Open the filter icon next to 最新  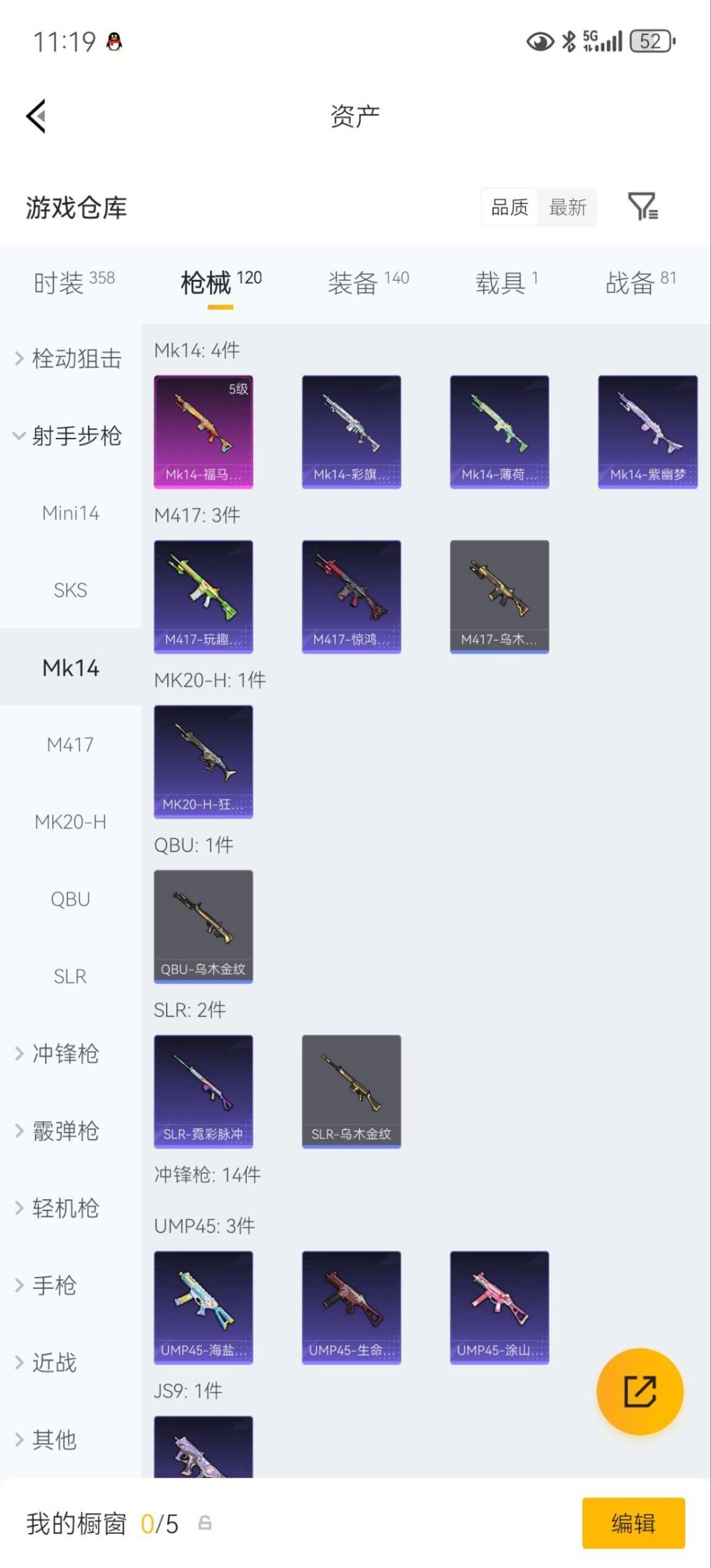(x=643, y=207)
